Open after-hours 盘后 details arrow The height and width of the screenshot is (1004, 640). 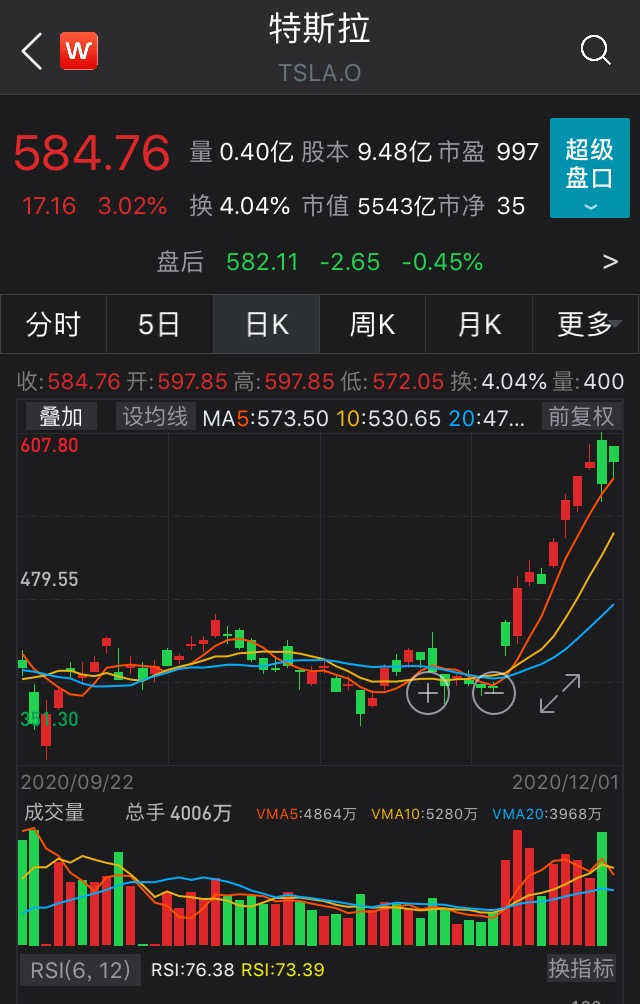pyautogui.click(x=610, y=262)
